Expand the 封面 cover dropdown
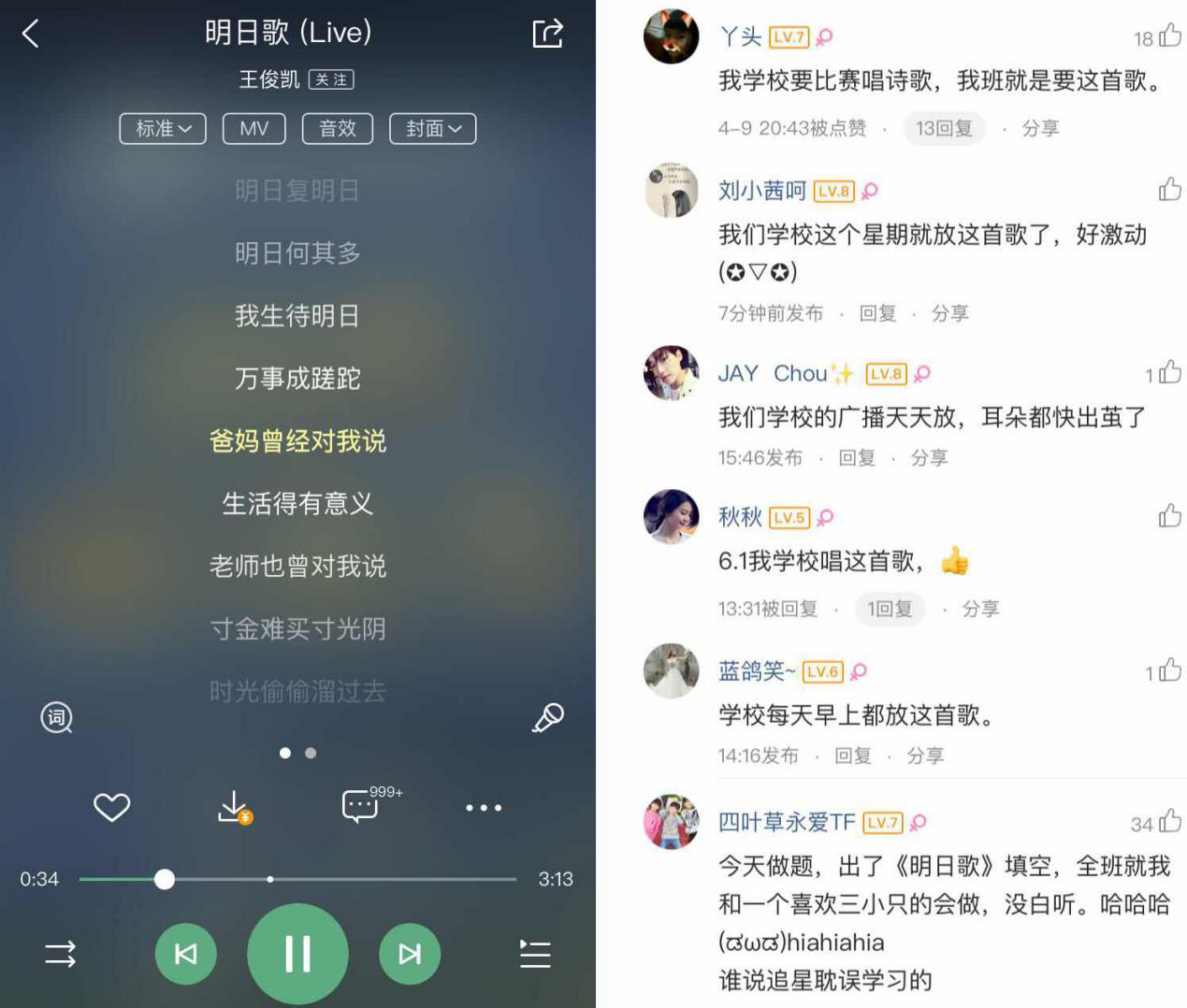This screenshot has height=1008, width=1187. point(432,129)
